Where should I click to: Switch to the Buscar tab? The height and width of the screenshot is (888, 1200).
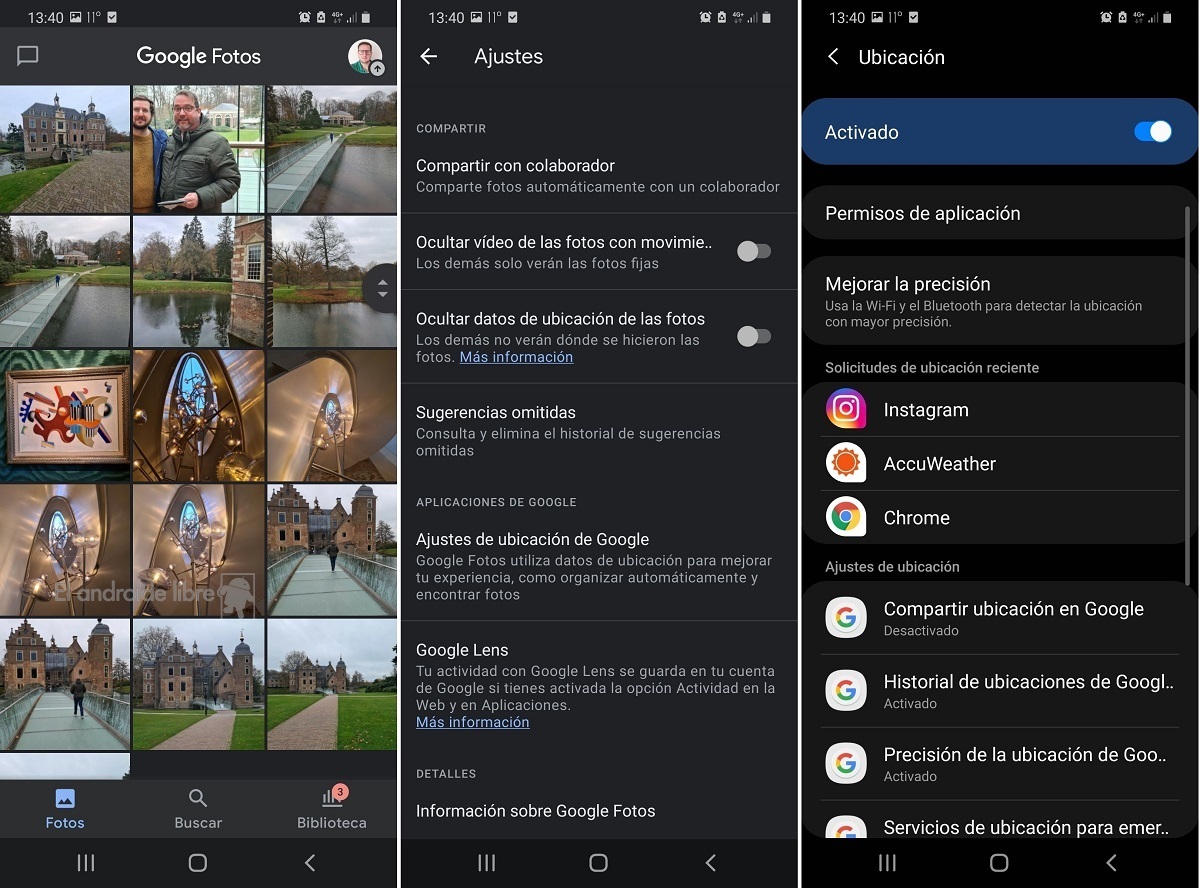[198, 809]
